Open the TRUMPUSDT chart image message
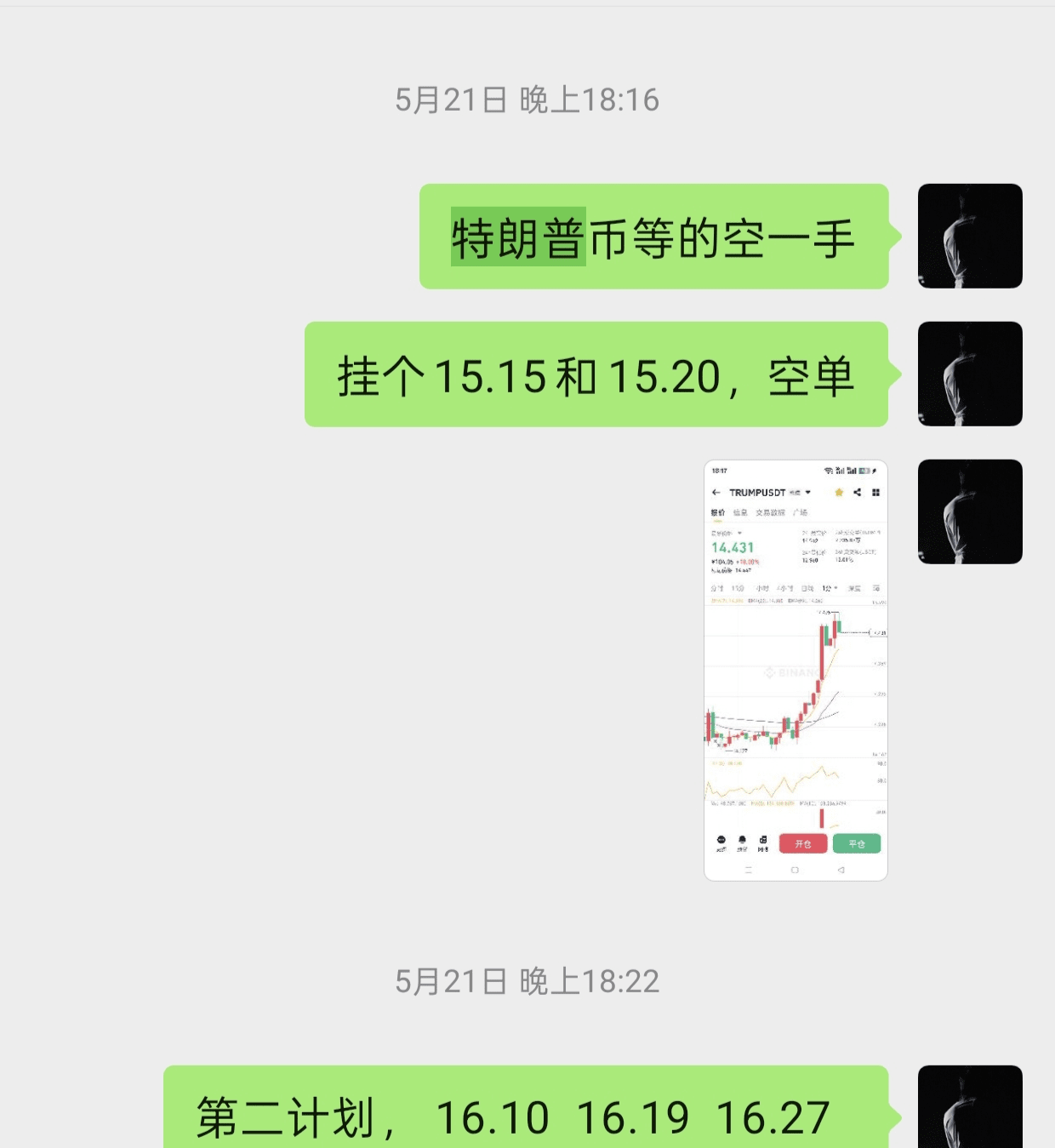Viewport: 1055px width, 1148px height. click(x=796, y=670)
